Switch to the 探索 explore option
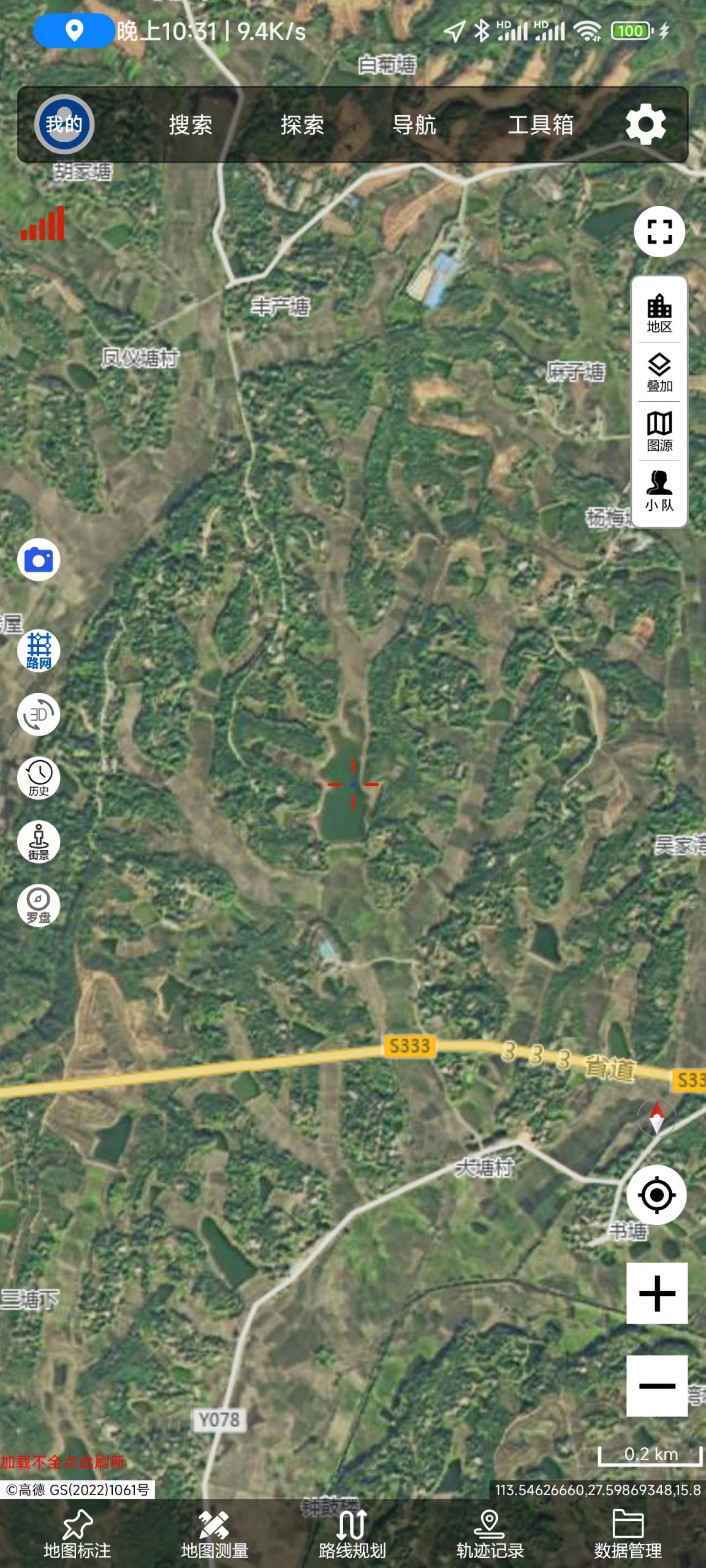The image size is (706, 1568). point(302,125)
